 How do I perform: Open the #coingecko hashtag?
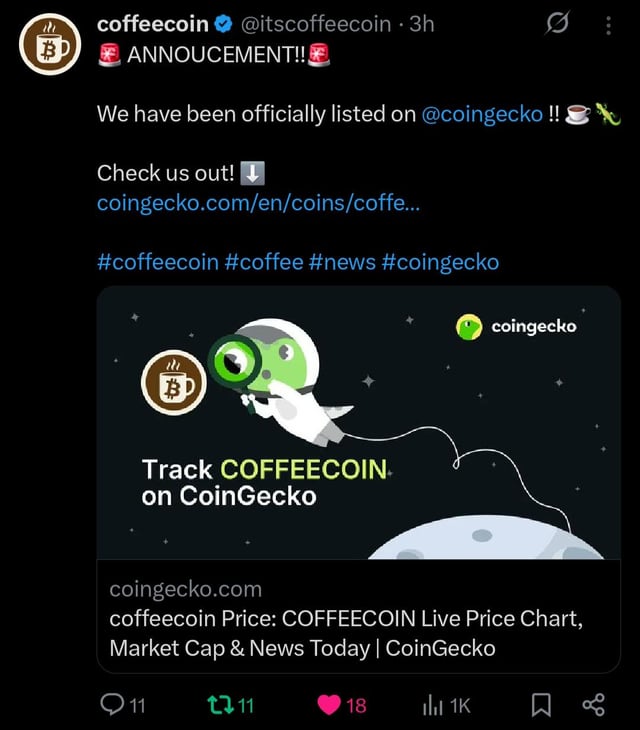point(440,262)
